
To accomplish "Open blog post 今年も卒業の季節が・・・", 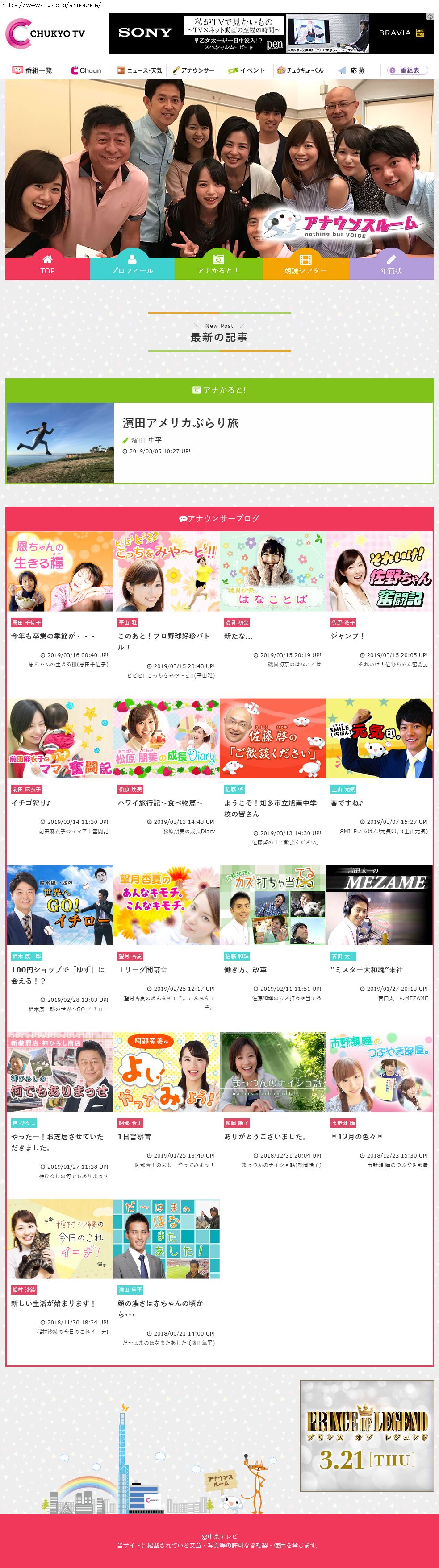I will point(53,636).
